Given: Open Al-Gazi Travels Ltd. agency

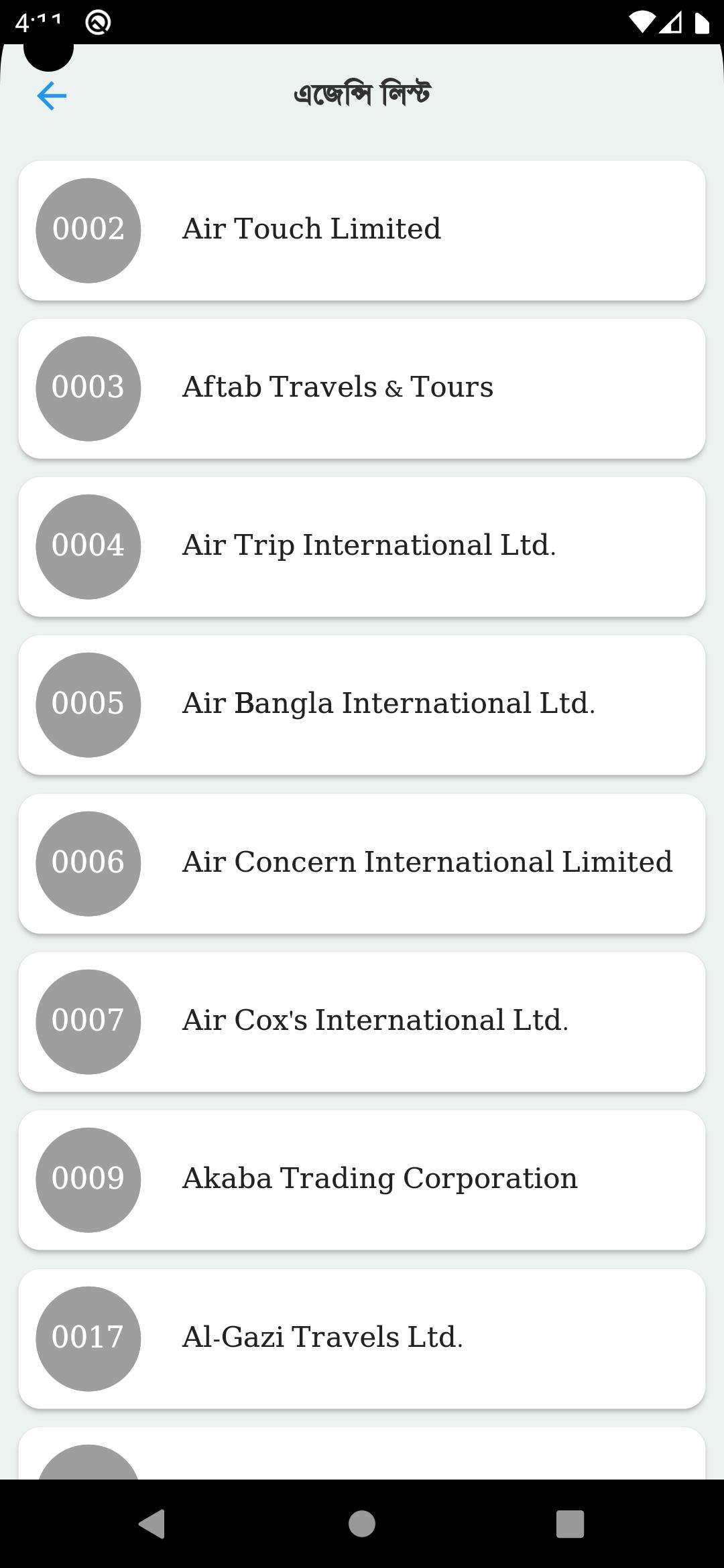Looking at the screenshot, I should [x=362, y=1339].
